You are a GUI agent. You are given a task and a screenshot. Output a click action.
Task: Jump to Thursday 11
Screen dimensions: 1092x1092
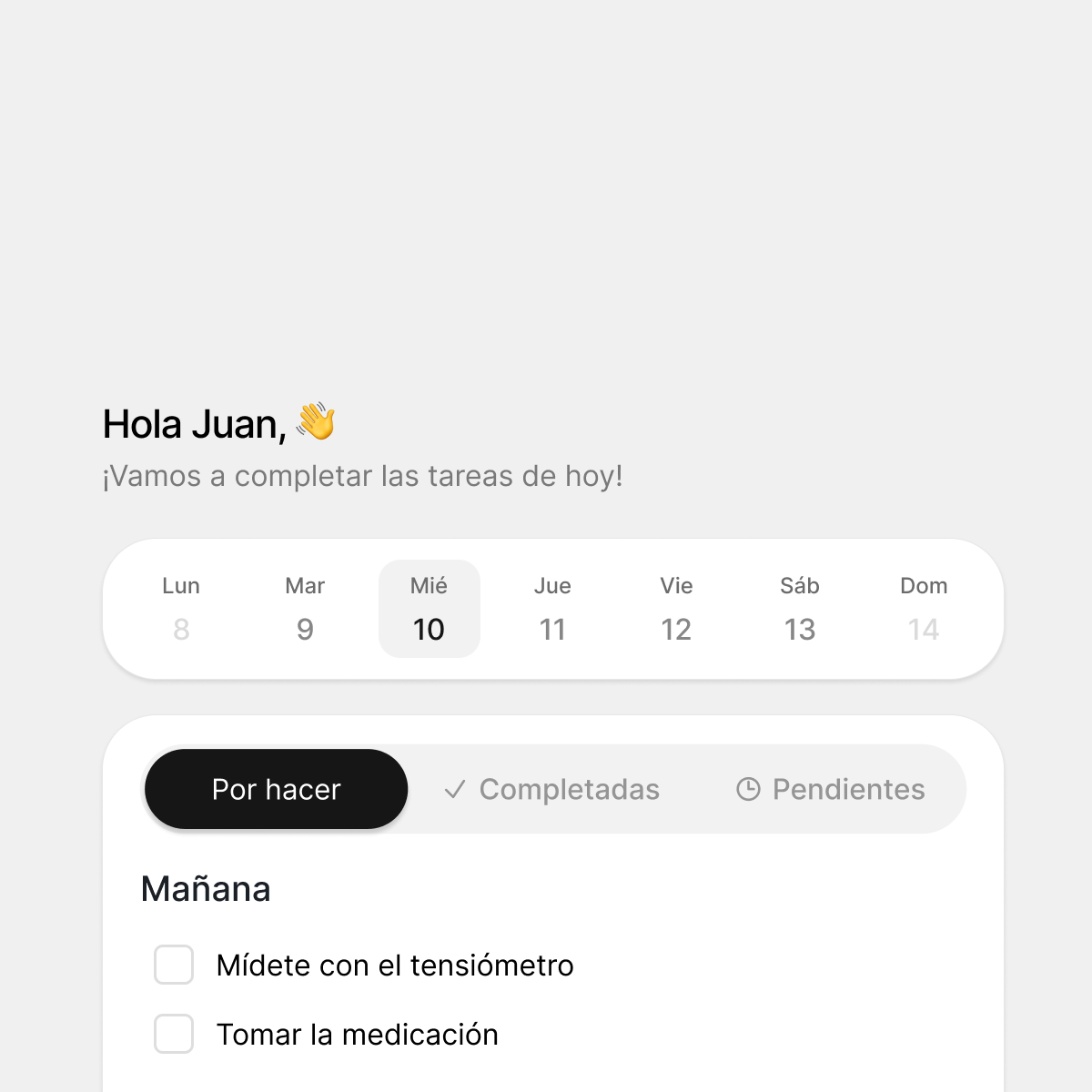tap(552, 609)
